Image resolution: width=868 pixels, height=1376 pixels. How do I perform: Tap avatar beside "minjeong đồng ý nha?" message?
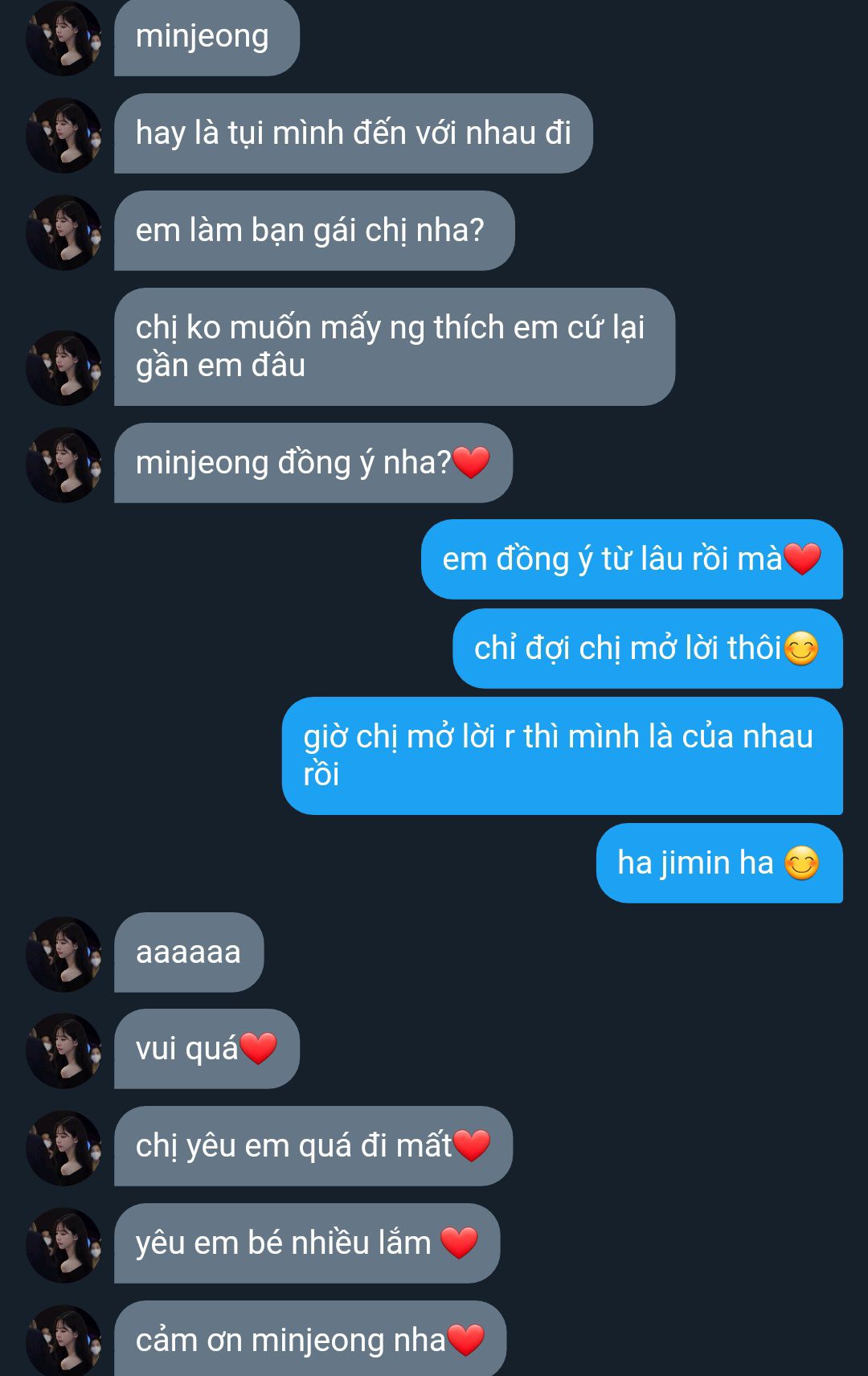pos(63,464)
